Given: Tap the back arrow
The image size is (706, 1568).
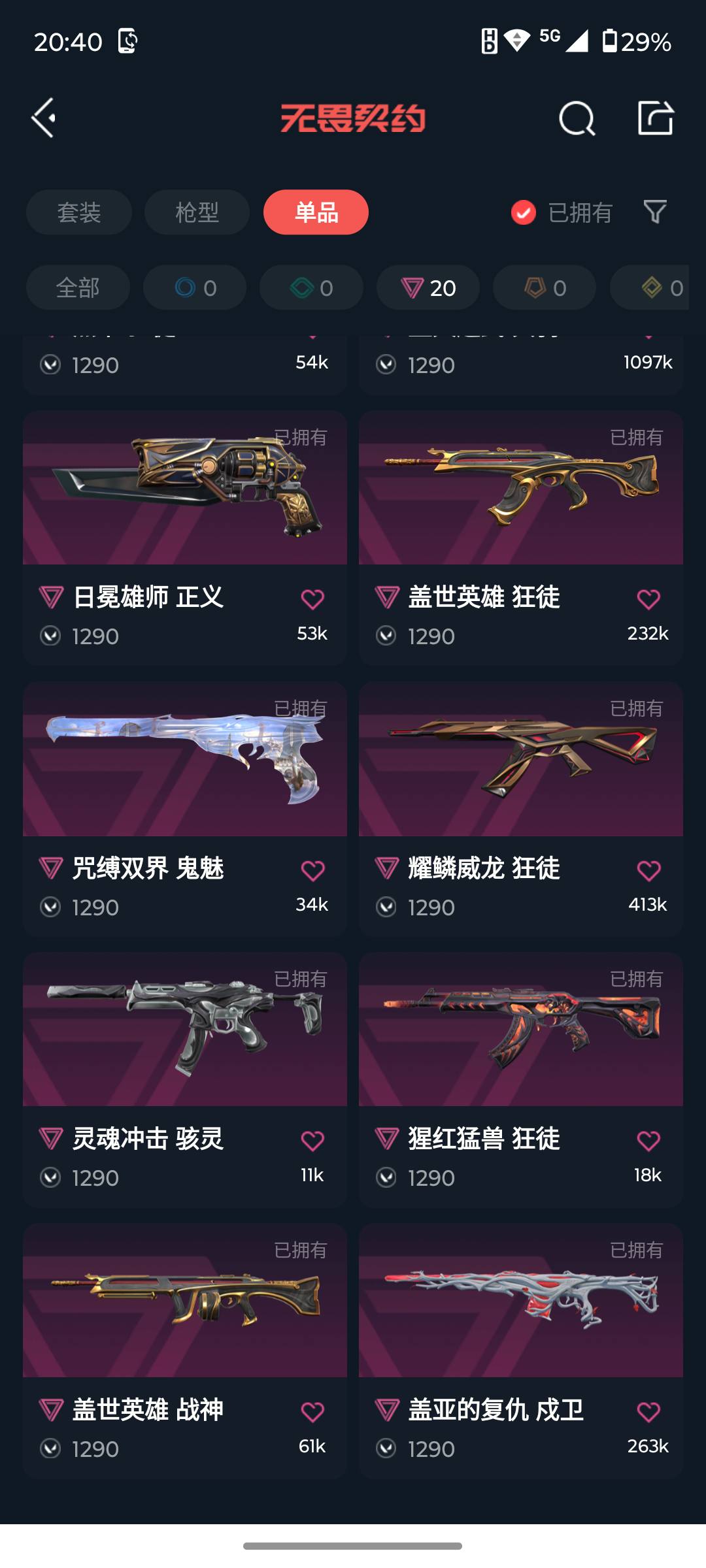Looking at the screenshot, I should (43, 118).
